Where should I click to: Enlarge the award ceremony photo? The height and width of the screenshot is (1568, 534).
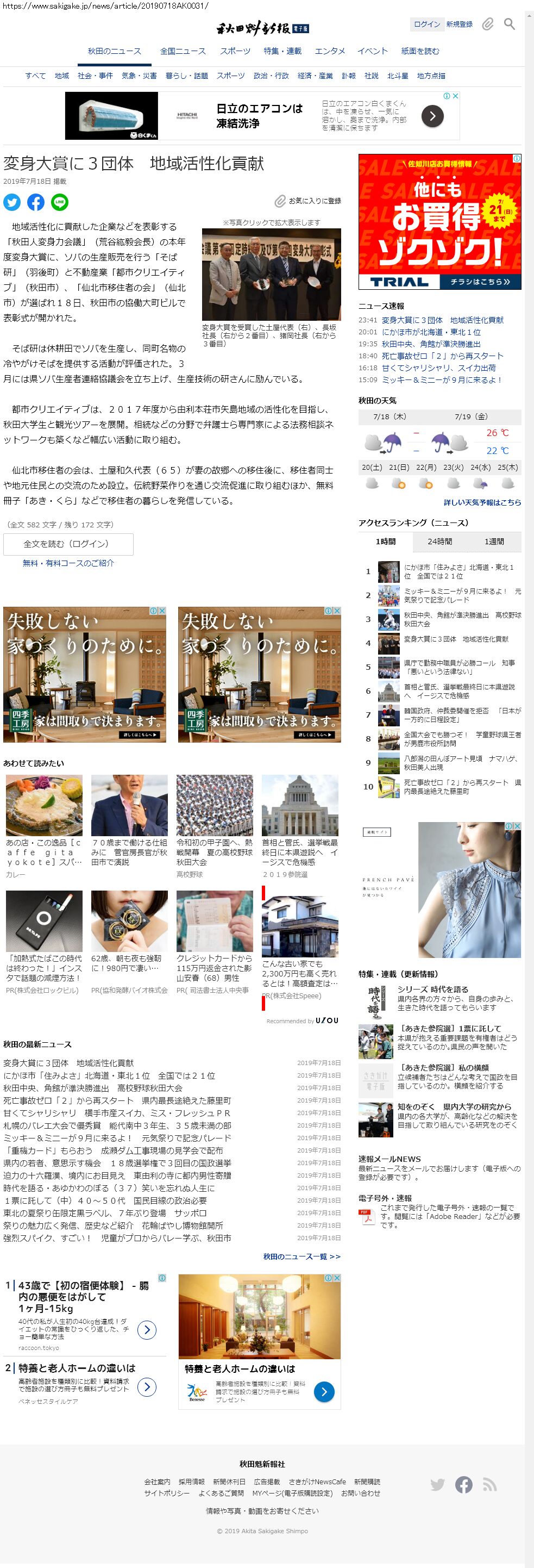[x=271, y=274]
